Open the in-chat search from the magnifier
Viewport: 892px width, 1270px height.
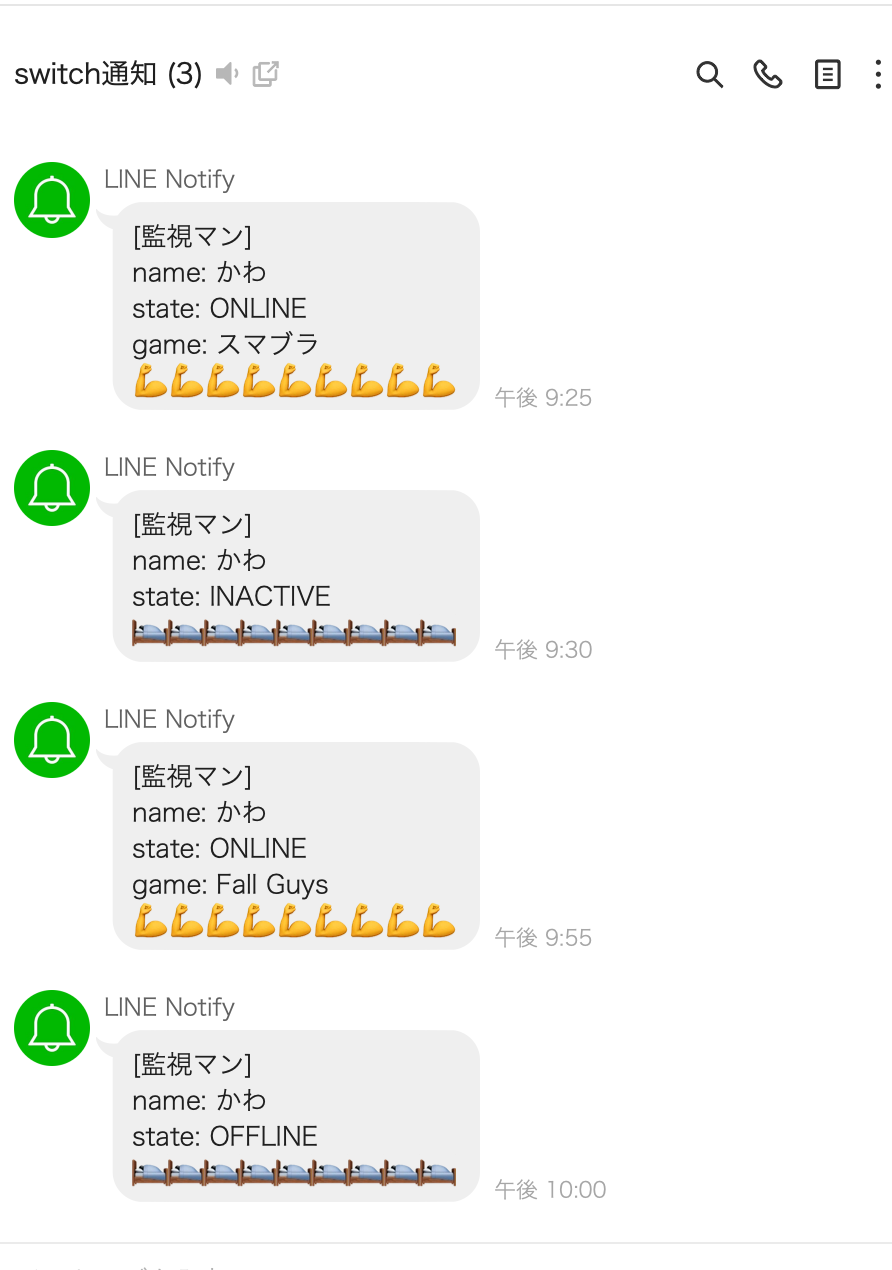[710, 74]
